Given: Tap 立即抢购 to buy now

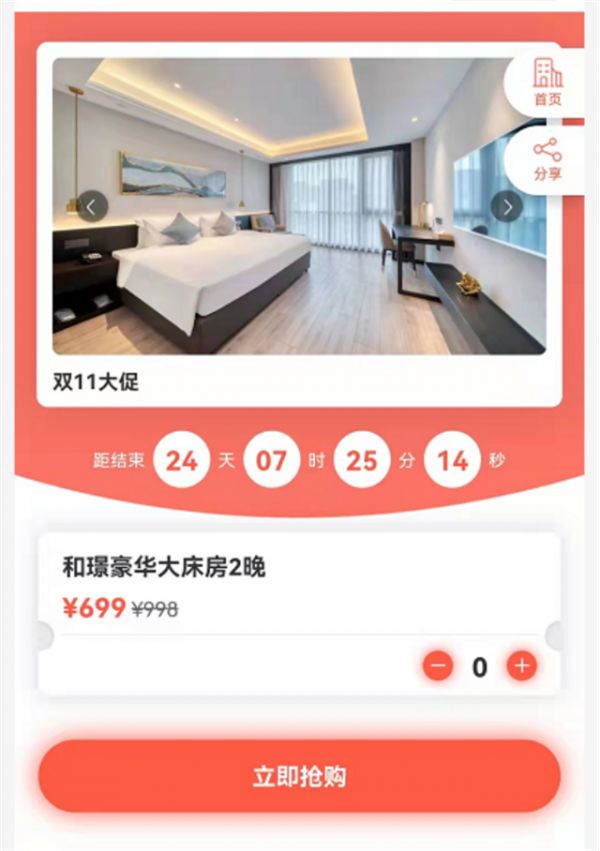Looking at the screenshot, I should click(x=299, y=776).
